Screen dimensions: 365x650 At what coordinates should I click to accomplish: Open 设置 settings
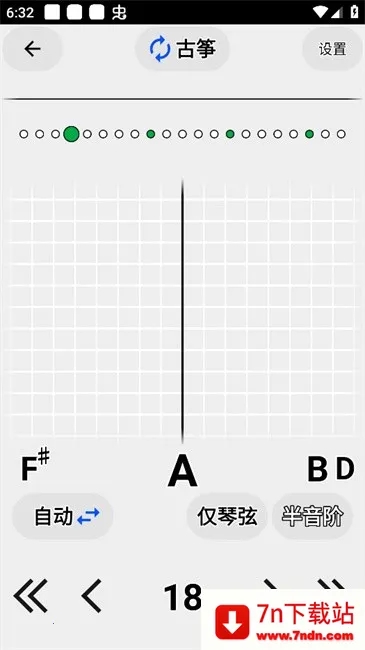point(332,49)
